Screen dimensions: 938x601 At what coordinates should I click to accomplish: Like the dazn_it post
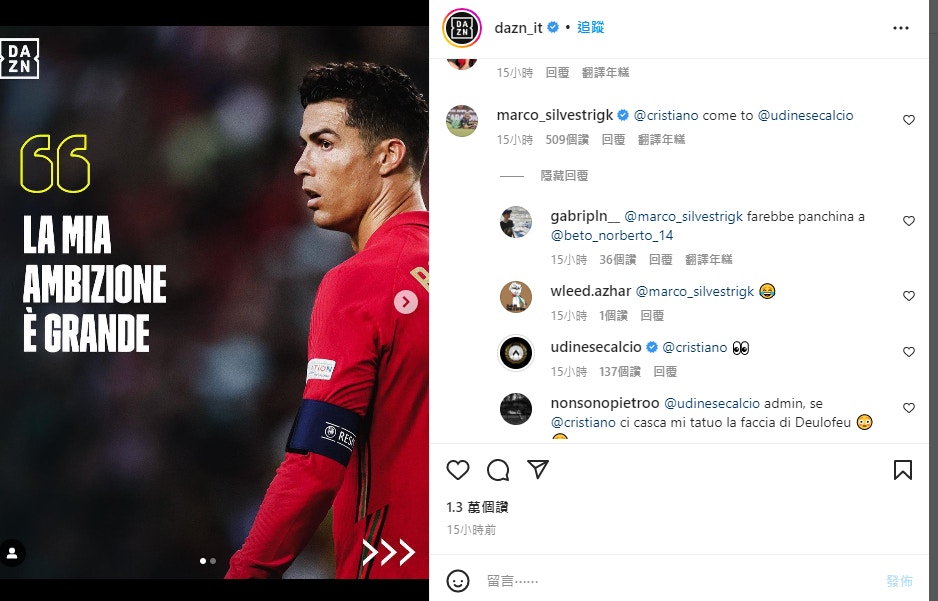coord(458,470)
